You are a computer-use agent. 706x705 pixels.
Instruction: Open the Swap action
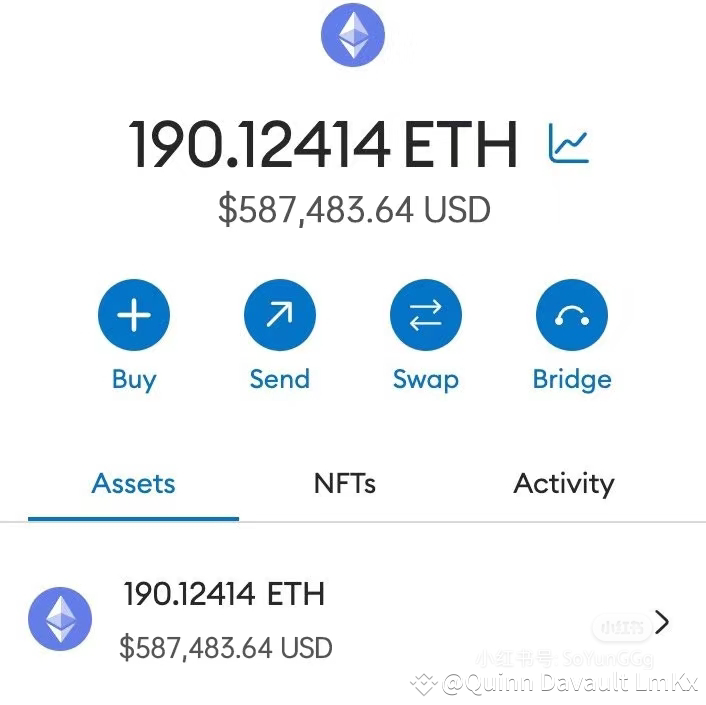tap(425, 317)
